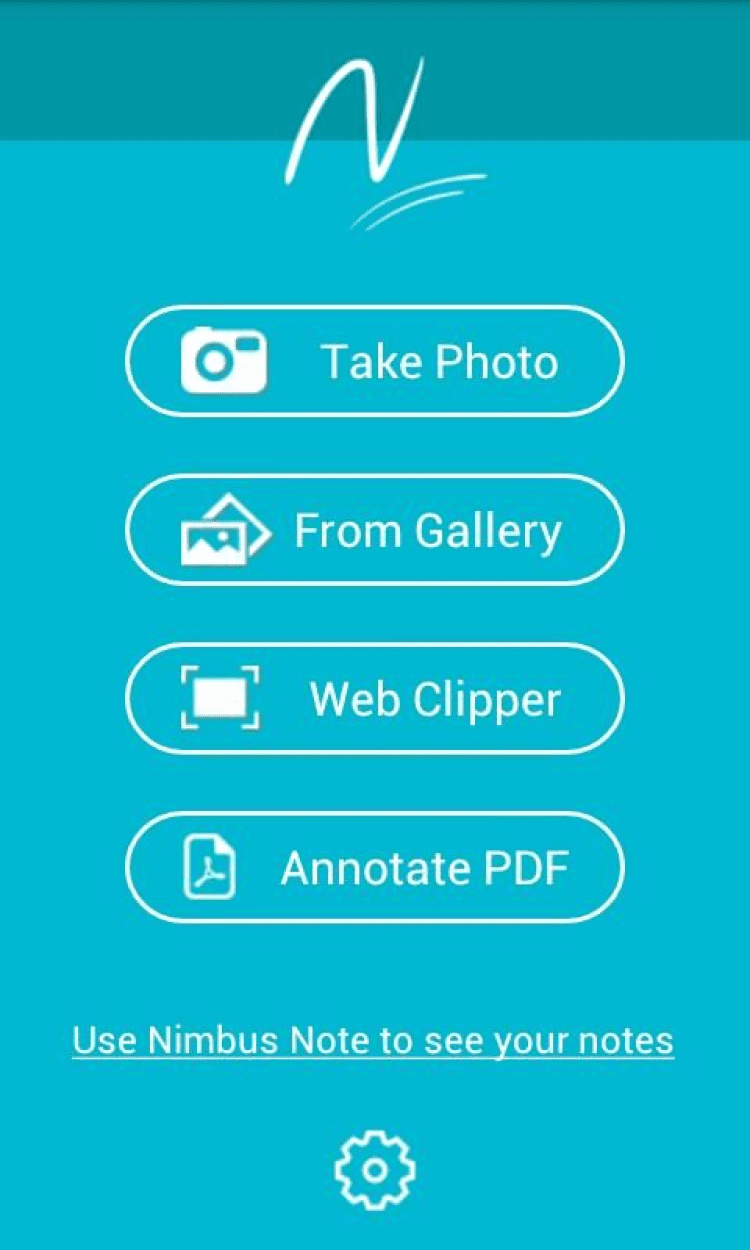The image size is (750, 1250).
Task: Tap the Take Photo button
Action: pos(375,361)
